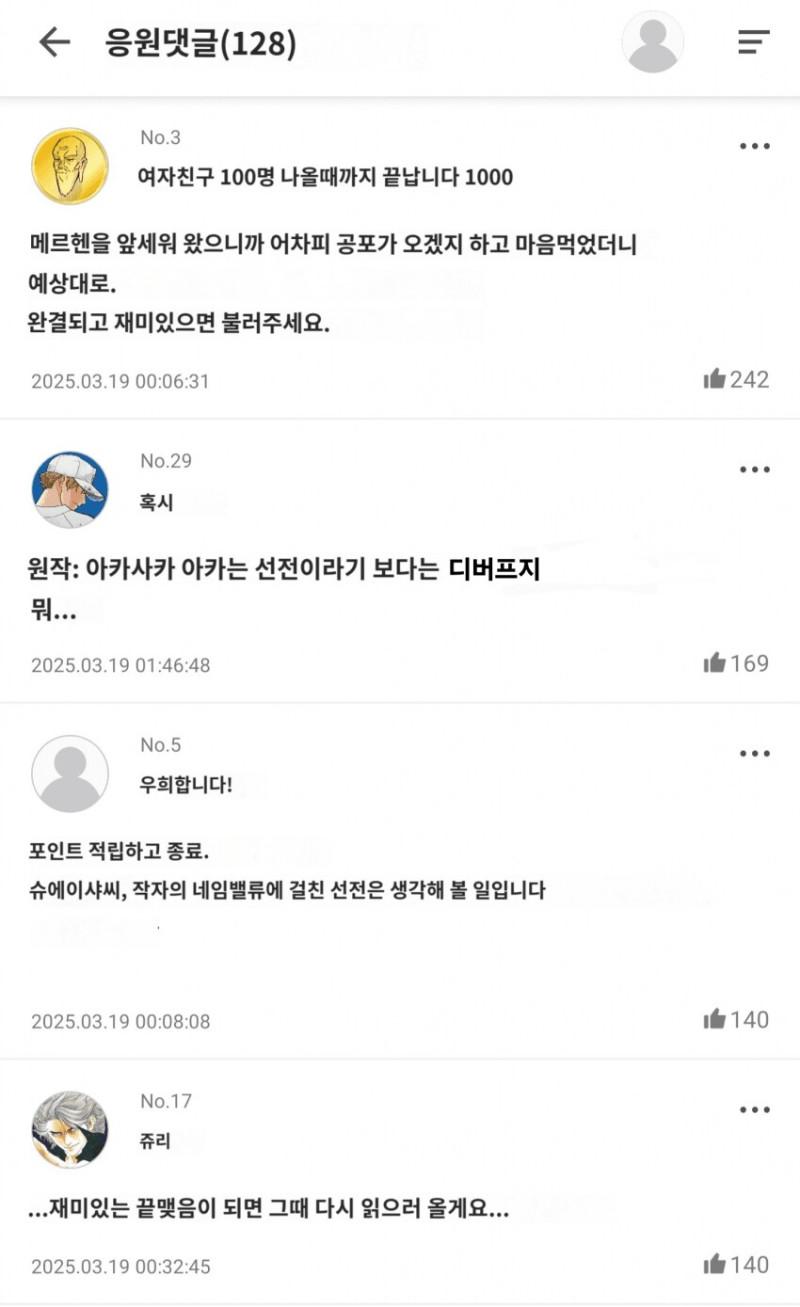
Task: Like the 우희합니다! comment
Action: click(715, 1020)
